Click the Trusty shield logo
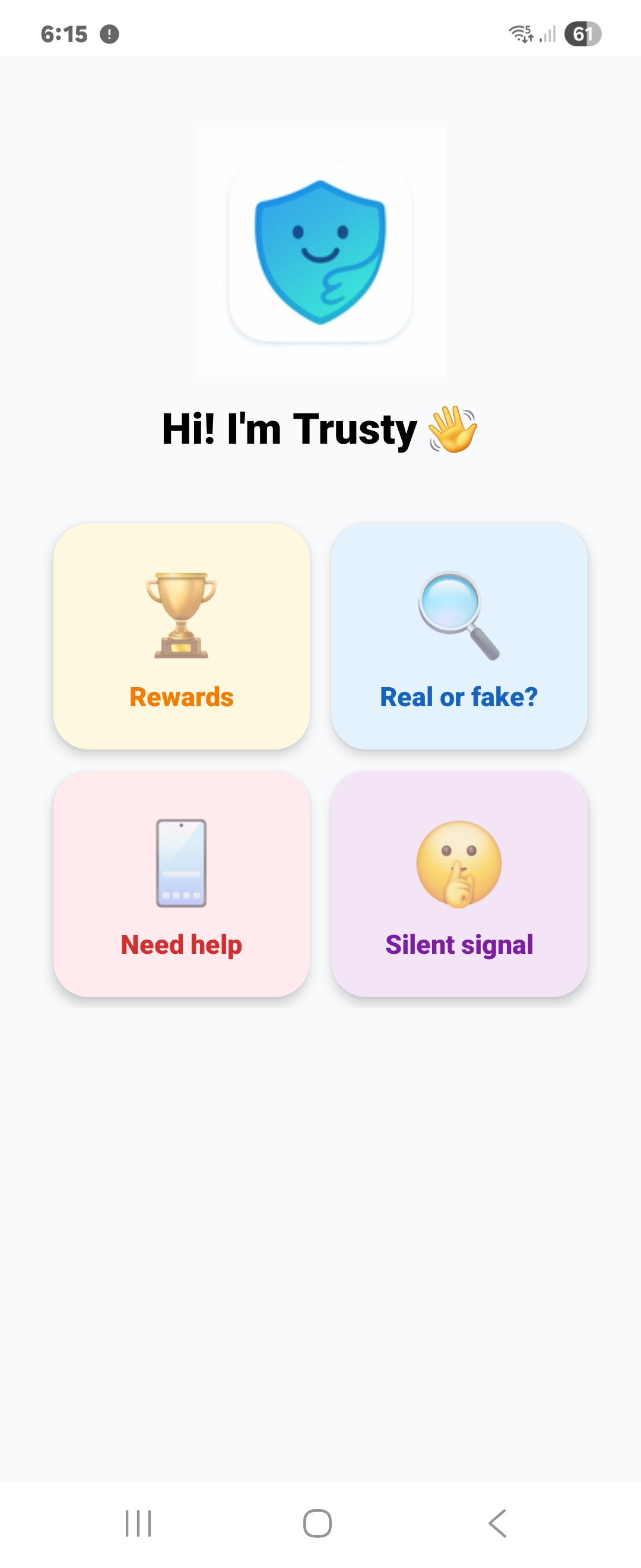This screenshot has width=641, height=1568. [319, 251]
